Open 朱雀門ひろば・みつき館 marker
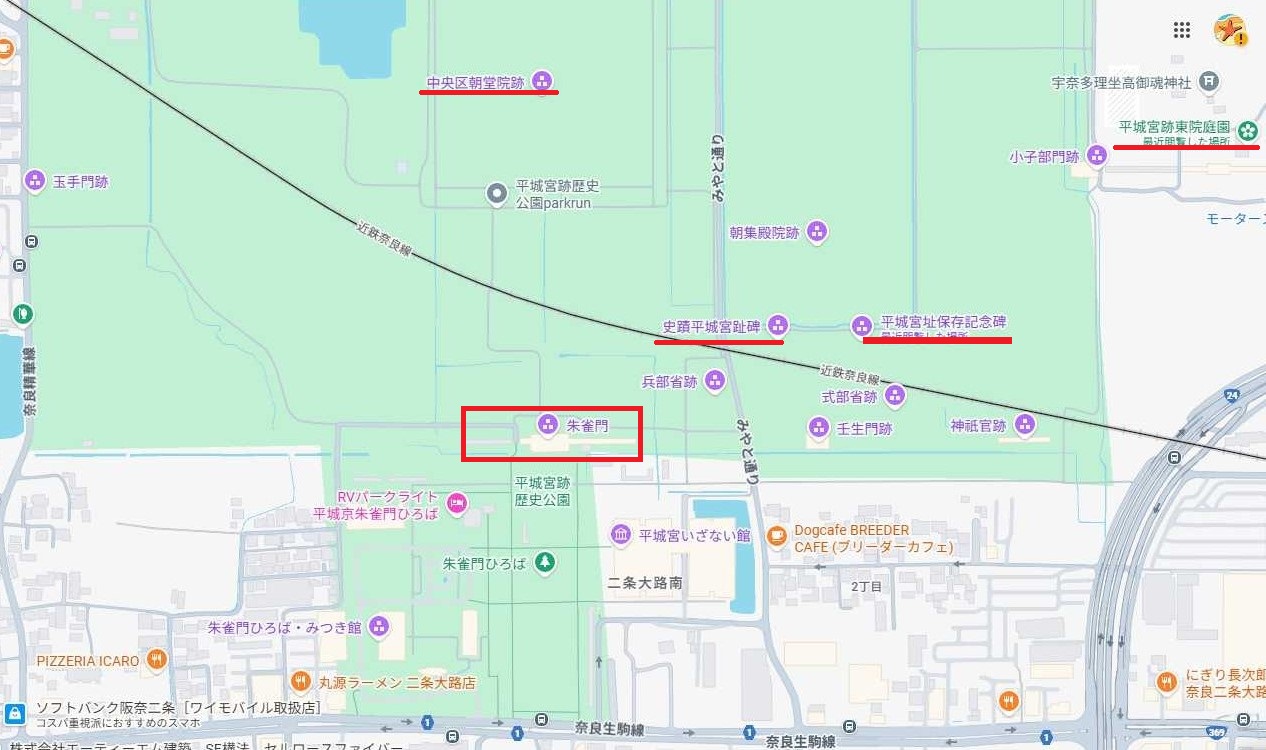This screenshot has height=750, width=1266. click(378, 627)
